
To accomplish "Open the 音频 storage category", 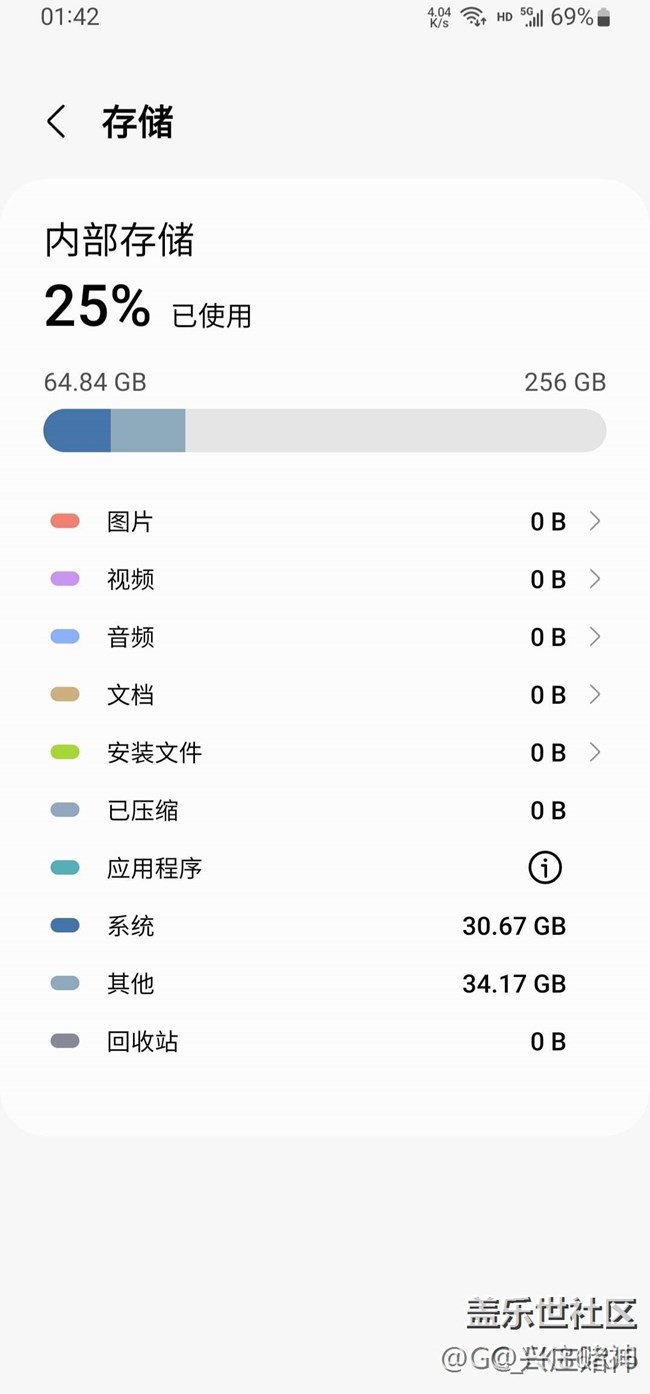I will (325, 637).
